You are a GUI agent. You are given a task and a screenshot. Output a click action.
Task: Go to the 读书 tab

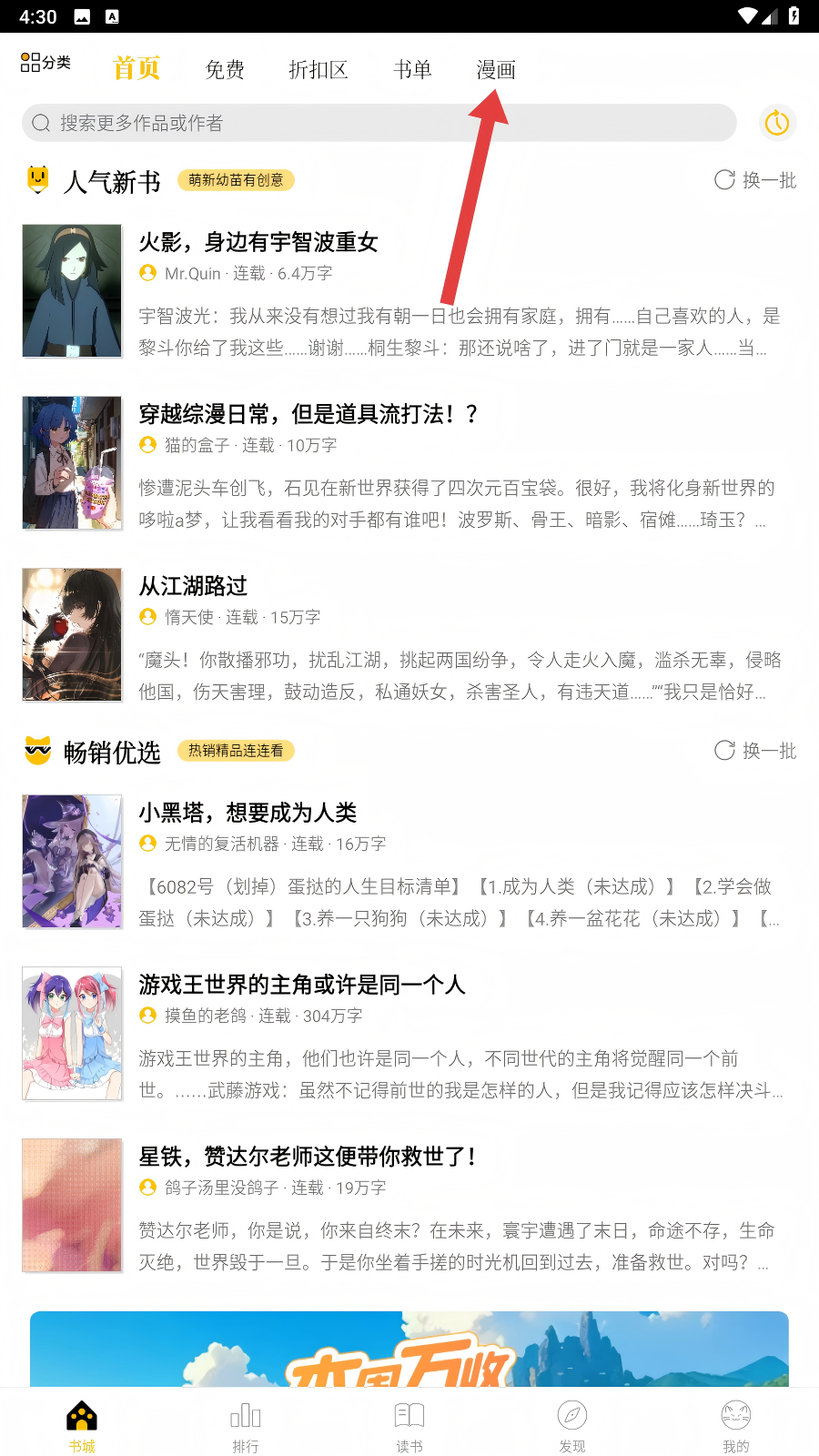(x=409, y=1425)
